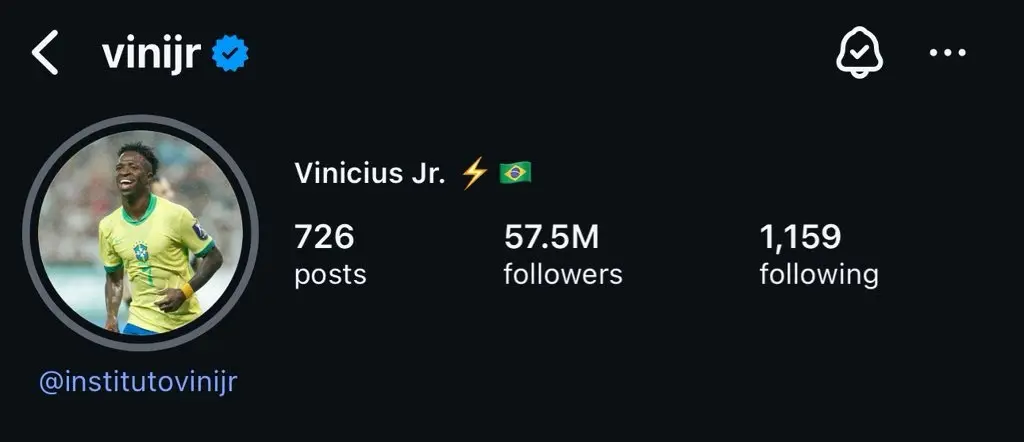Go back using the arrow icon
The width and height of the screenshot is (1024, 442).
(46, 54)
